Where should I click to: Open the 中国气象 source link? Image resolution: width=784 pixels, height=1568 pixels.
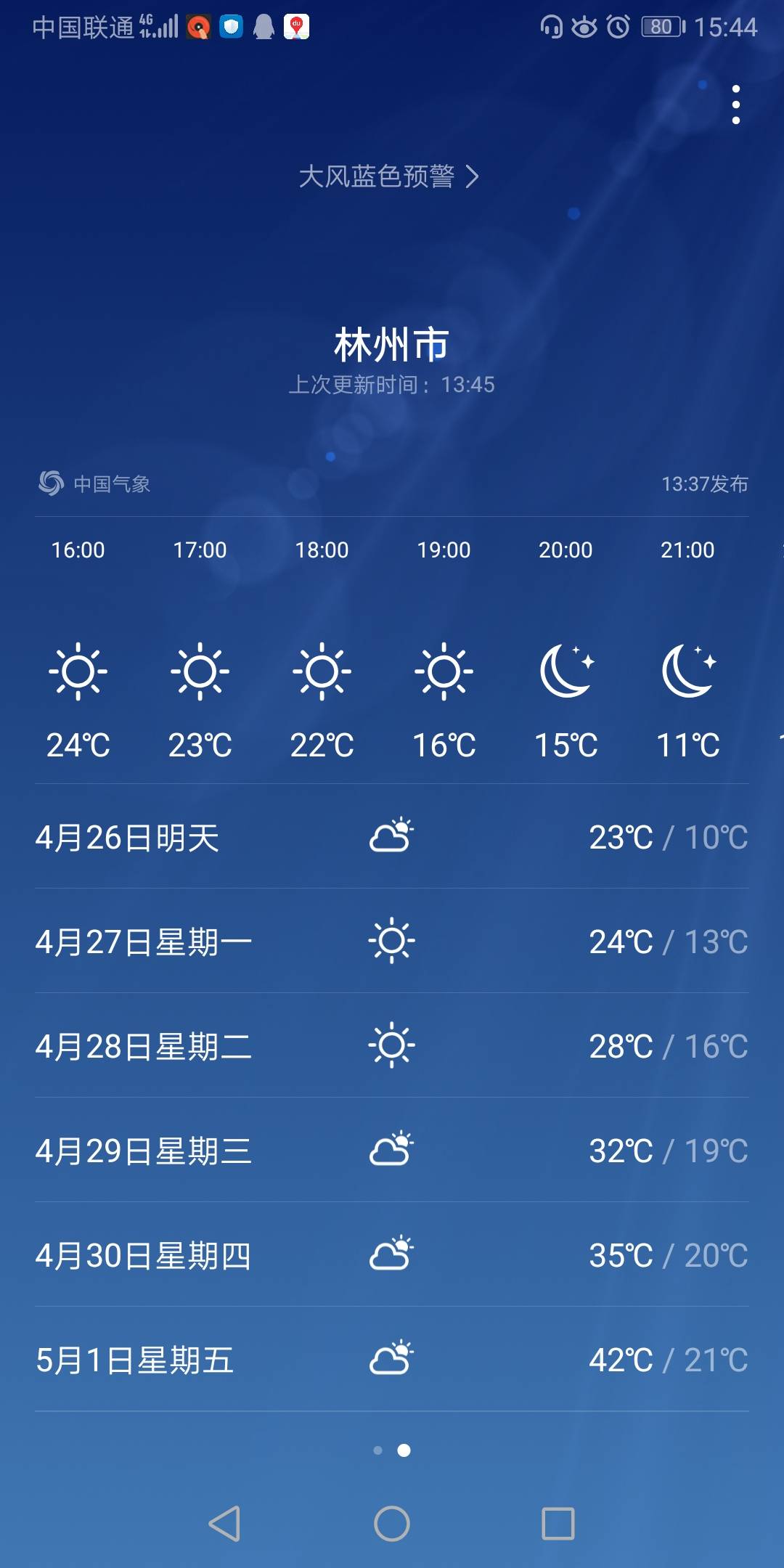[x=95, y=483]
